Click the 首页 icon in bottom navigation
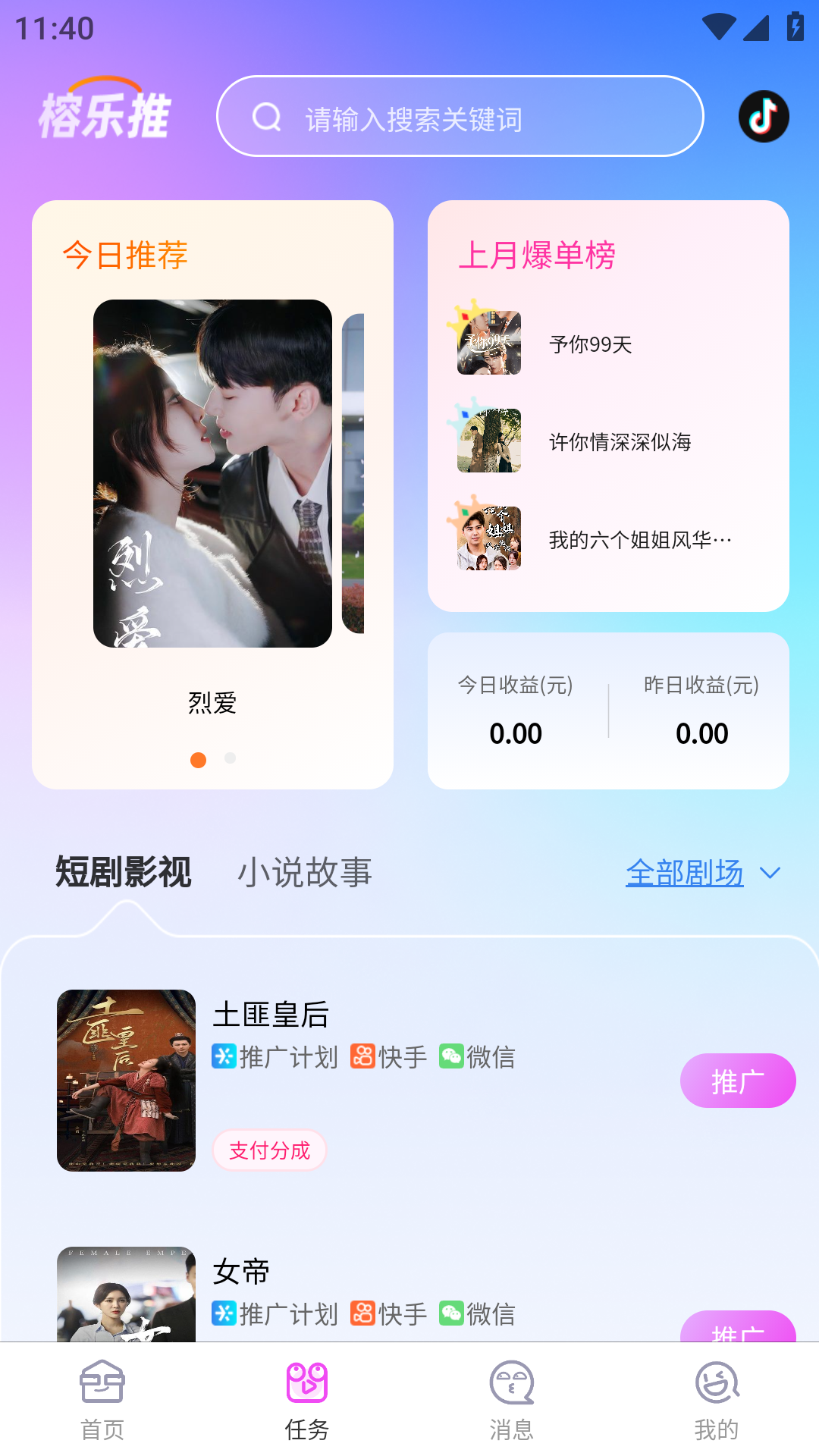 click(x=102, y=1399)
